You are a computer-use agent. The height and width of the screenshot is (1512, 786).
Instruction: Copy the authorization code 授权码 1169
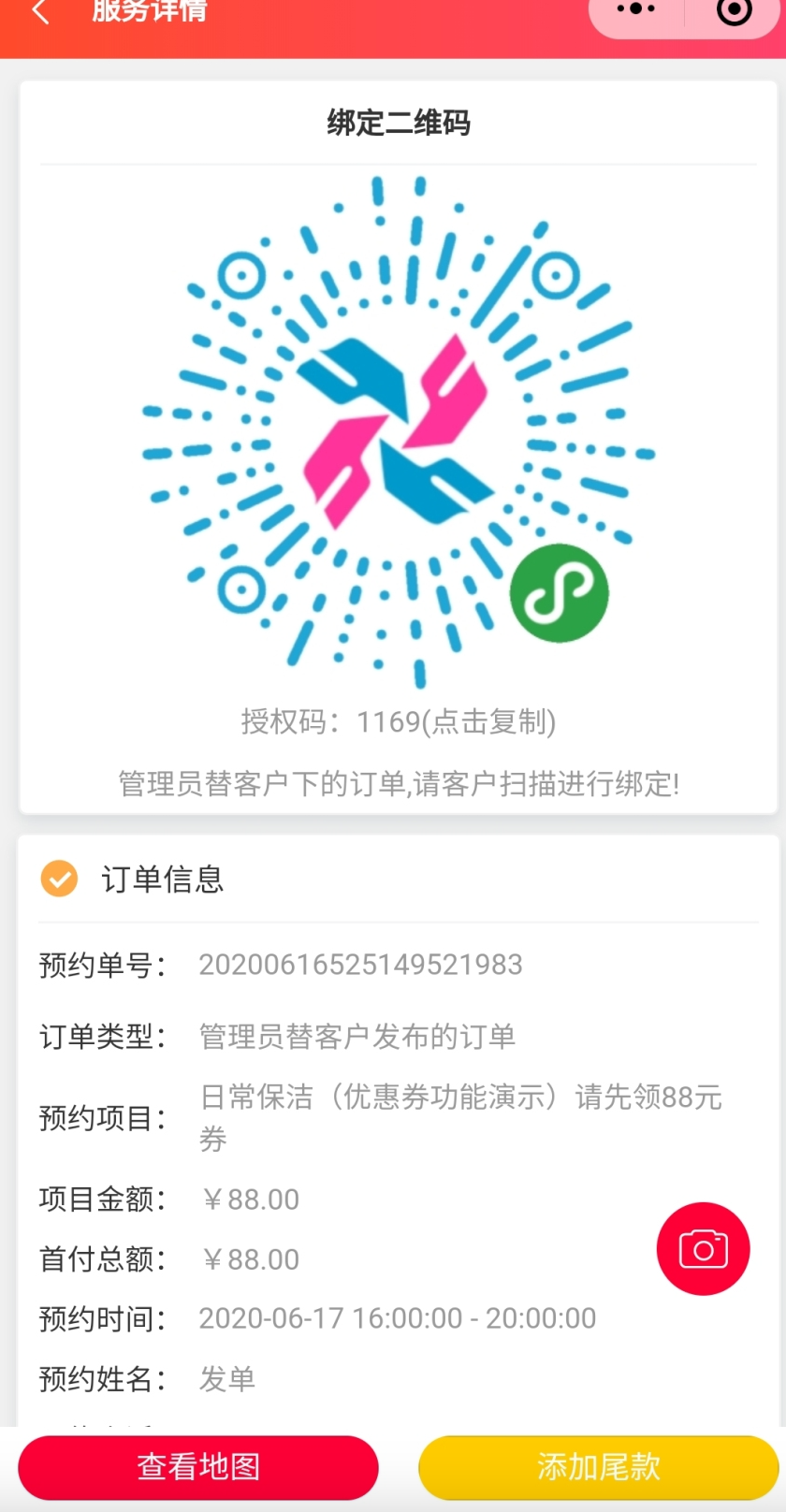tap(399, 722)
